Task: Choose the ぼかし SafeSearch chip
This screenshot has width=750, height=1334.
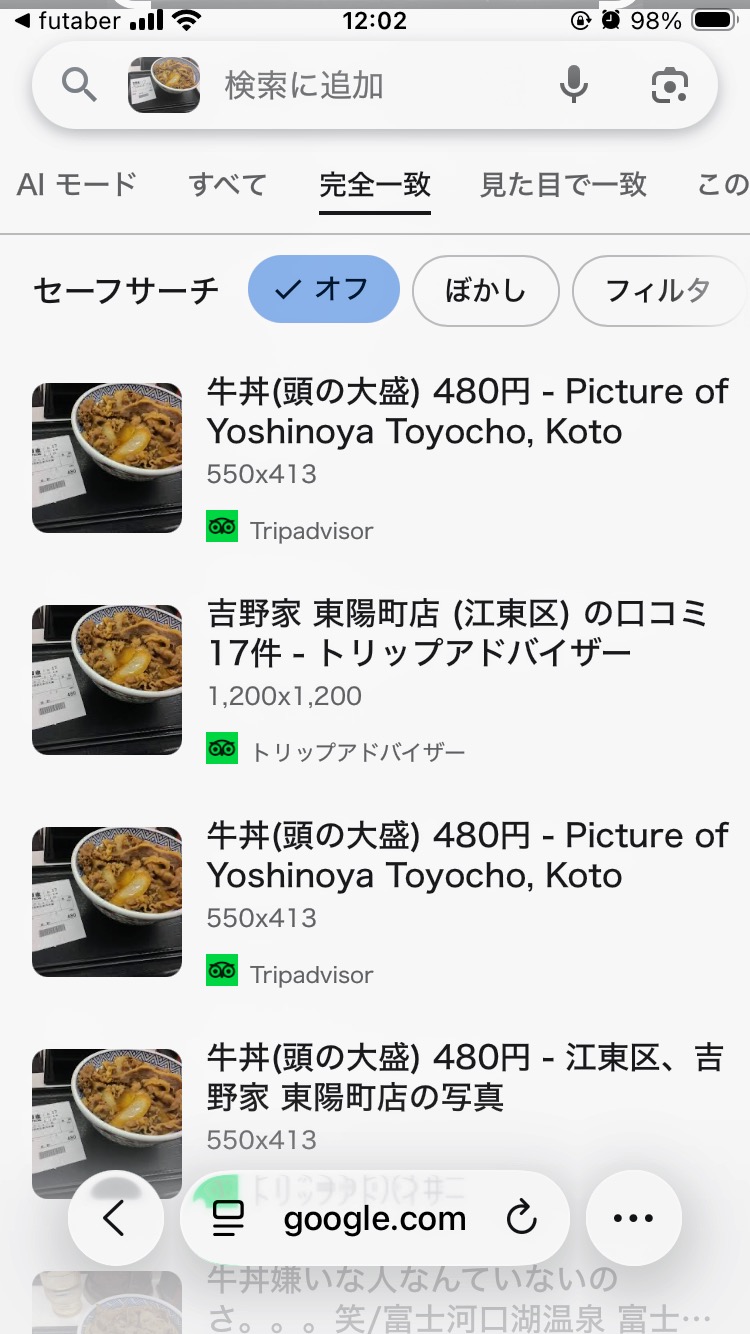Action: click(485, 291)
